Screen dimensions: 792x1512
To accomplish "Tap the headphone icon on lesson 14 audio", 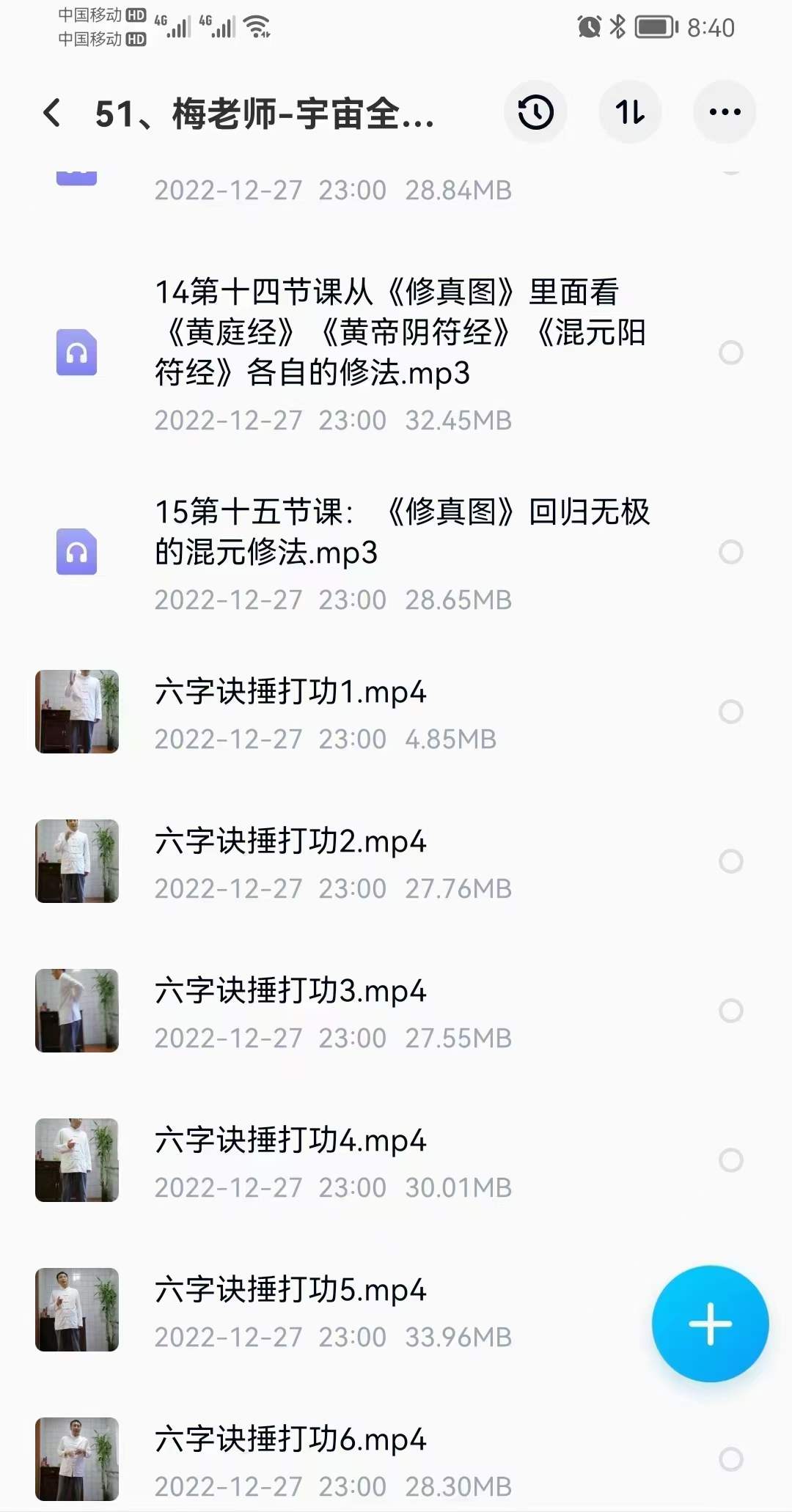I will click(76, 353).
